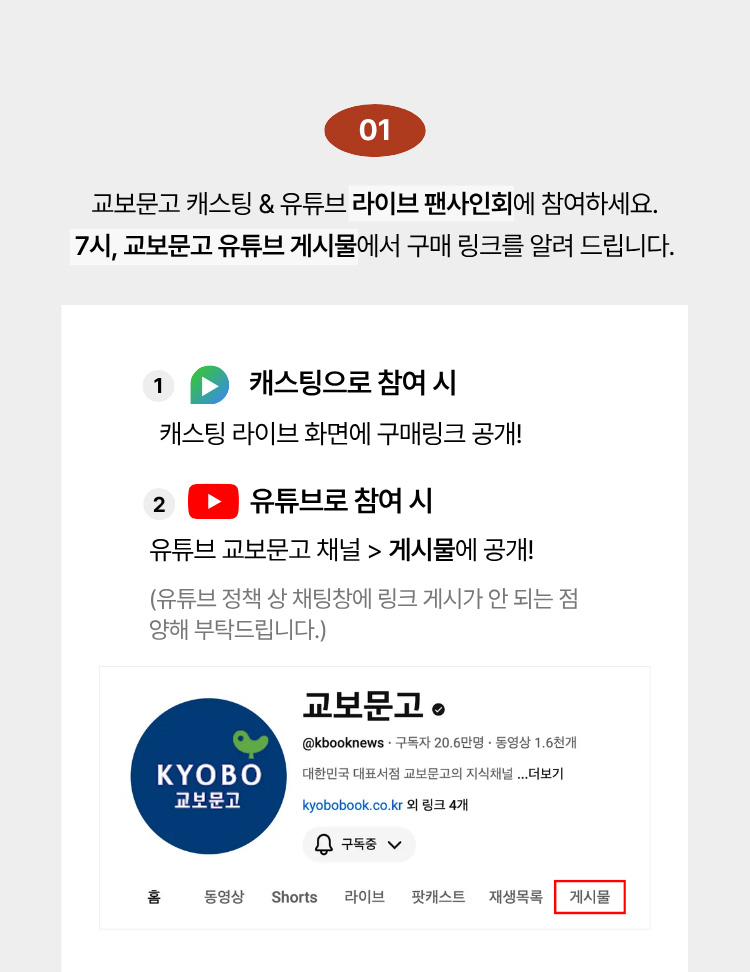Image resolution: width=750 pixels, height=972 pixels.
Task: Open the subscription options dropdown chevron
Action: 394,845
